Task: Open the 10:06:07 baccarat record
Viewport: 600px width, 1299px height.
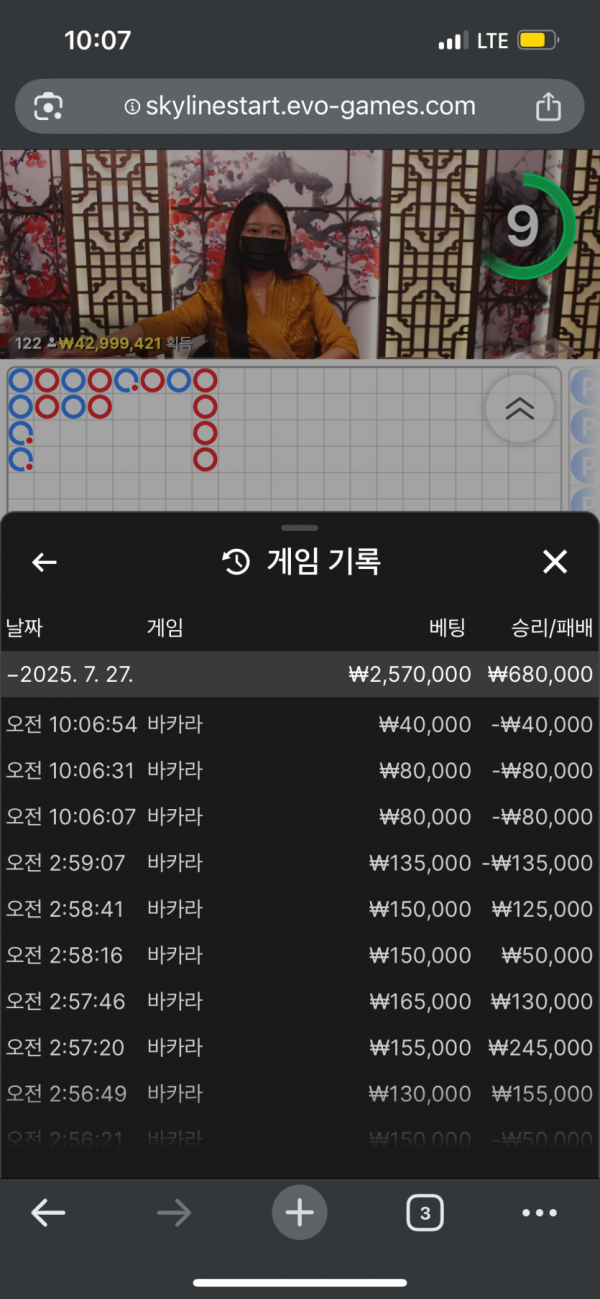Action: pyautogui.click(x=300, y=817)
